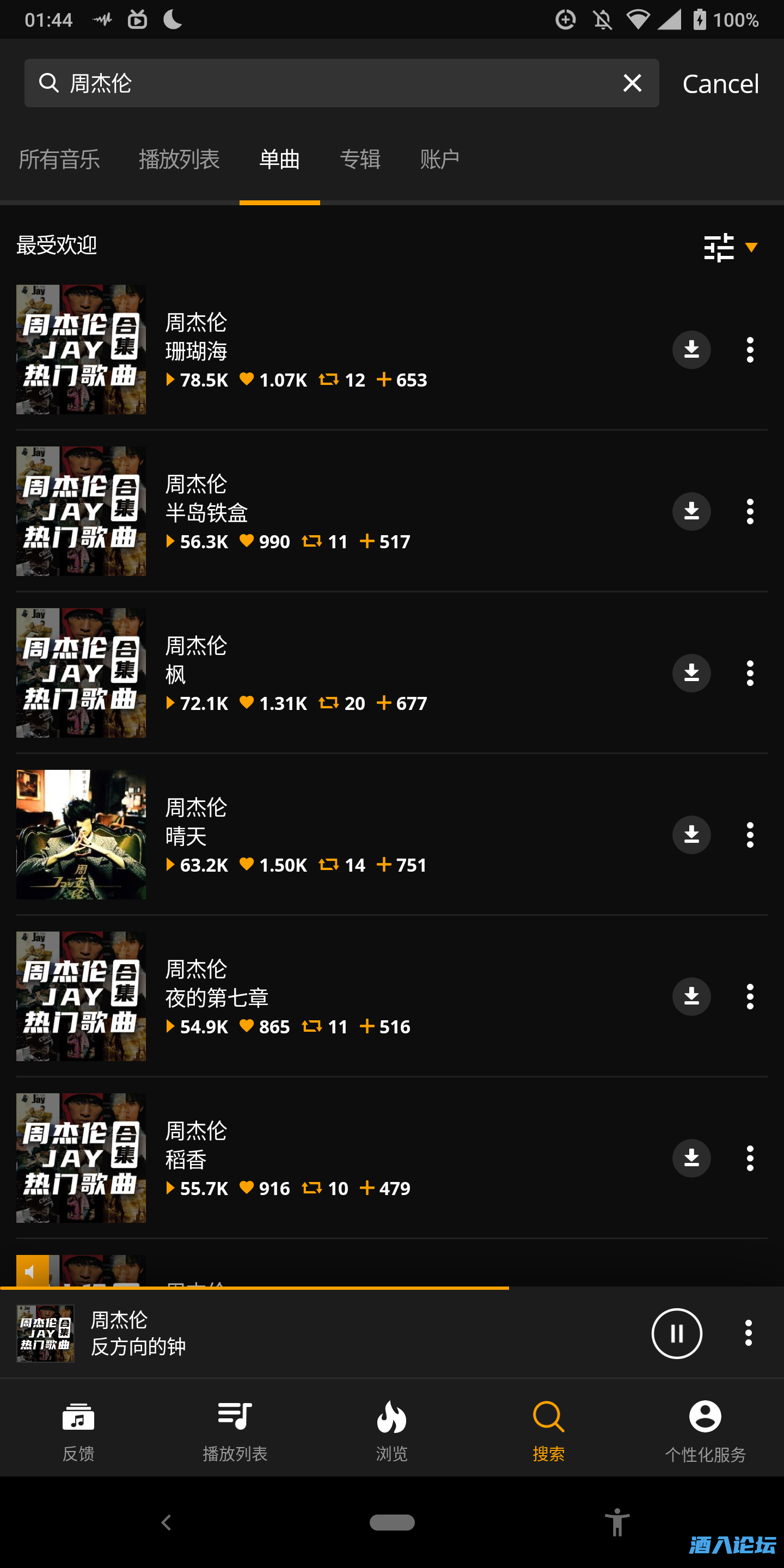784x1568 pixels.
Task: Switch to the 专辑 tab
Action: (x=360, y=159)
